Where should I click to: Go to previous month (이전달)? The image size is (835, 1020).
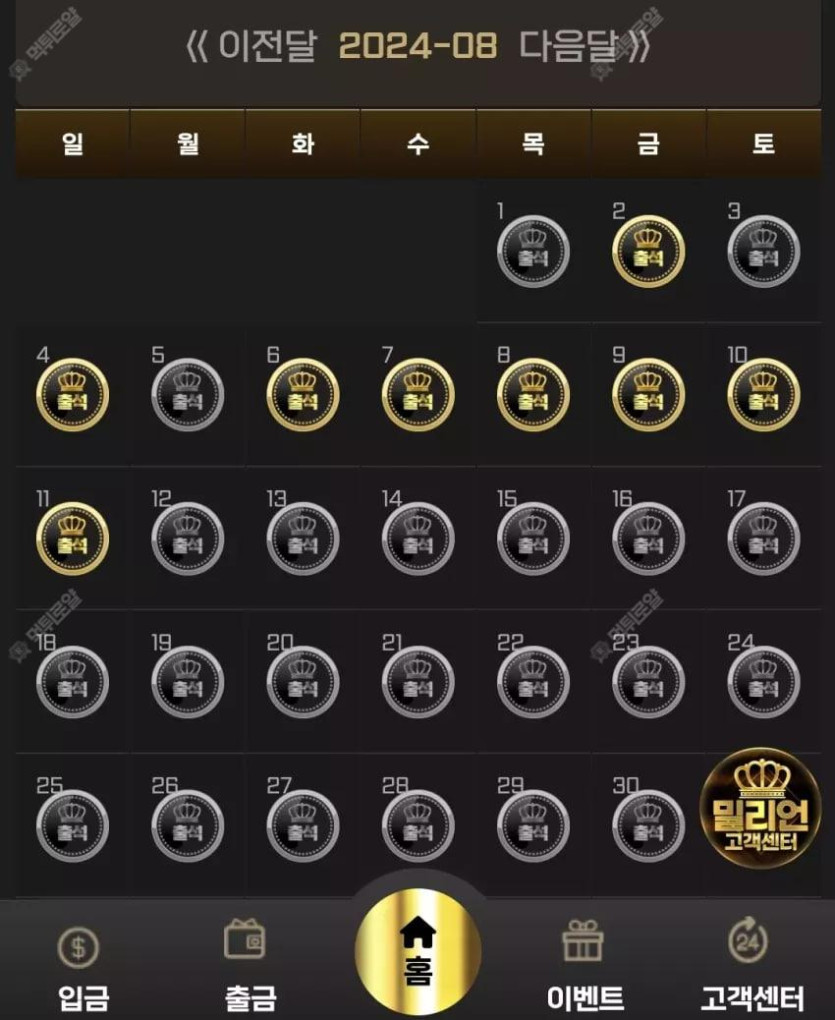[x=252, y=47]
